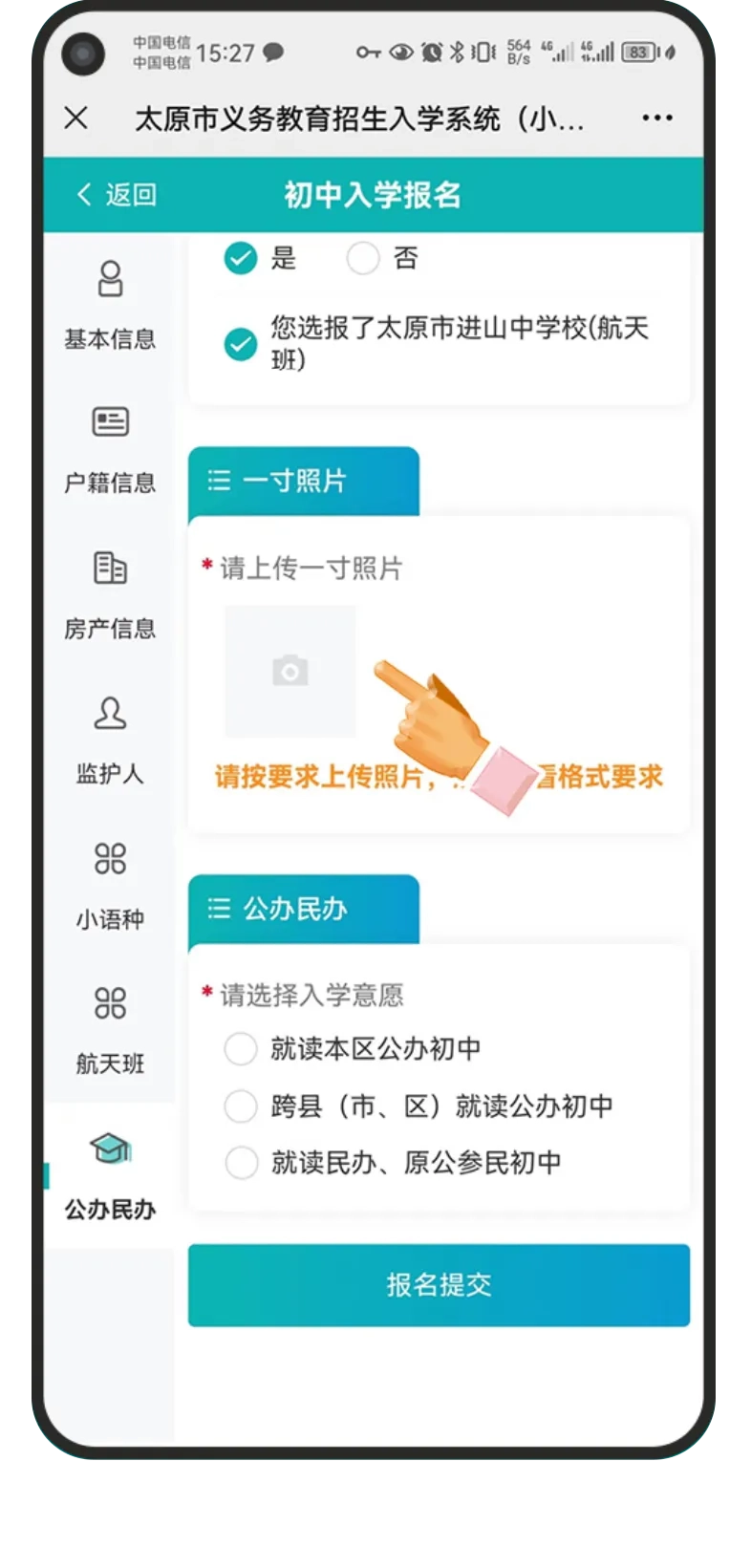
Task: Choose 就读民办、原公参民初中
Action: click(241, 1163)
